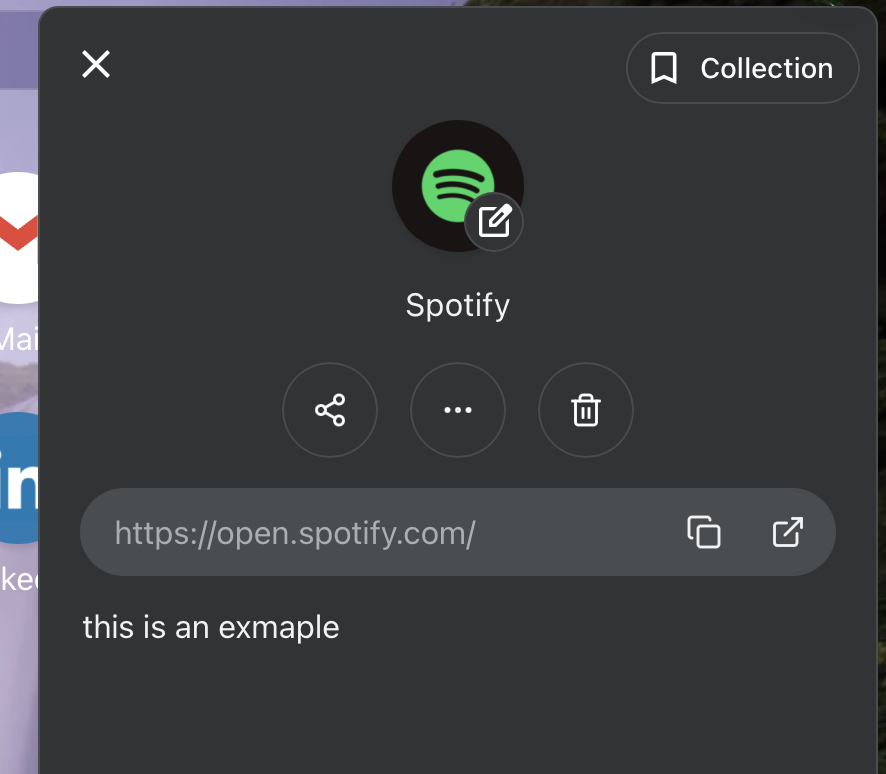
Task: Open the Spotify link externally
Action: tap(788, 532)
